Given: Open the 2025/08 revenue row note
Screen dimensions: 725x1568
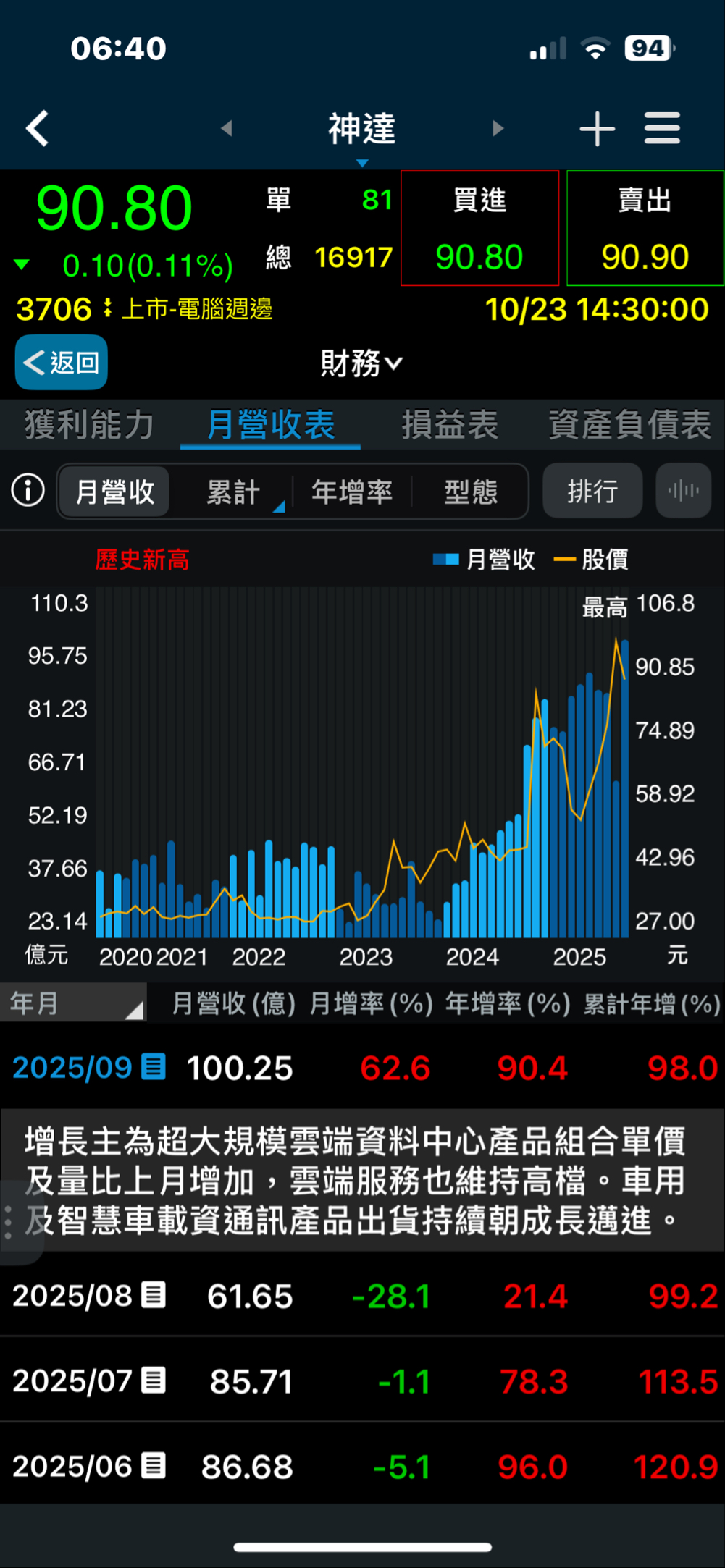Looking at the screenshot, I should (154, 1294).
